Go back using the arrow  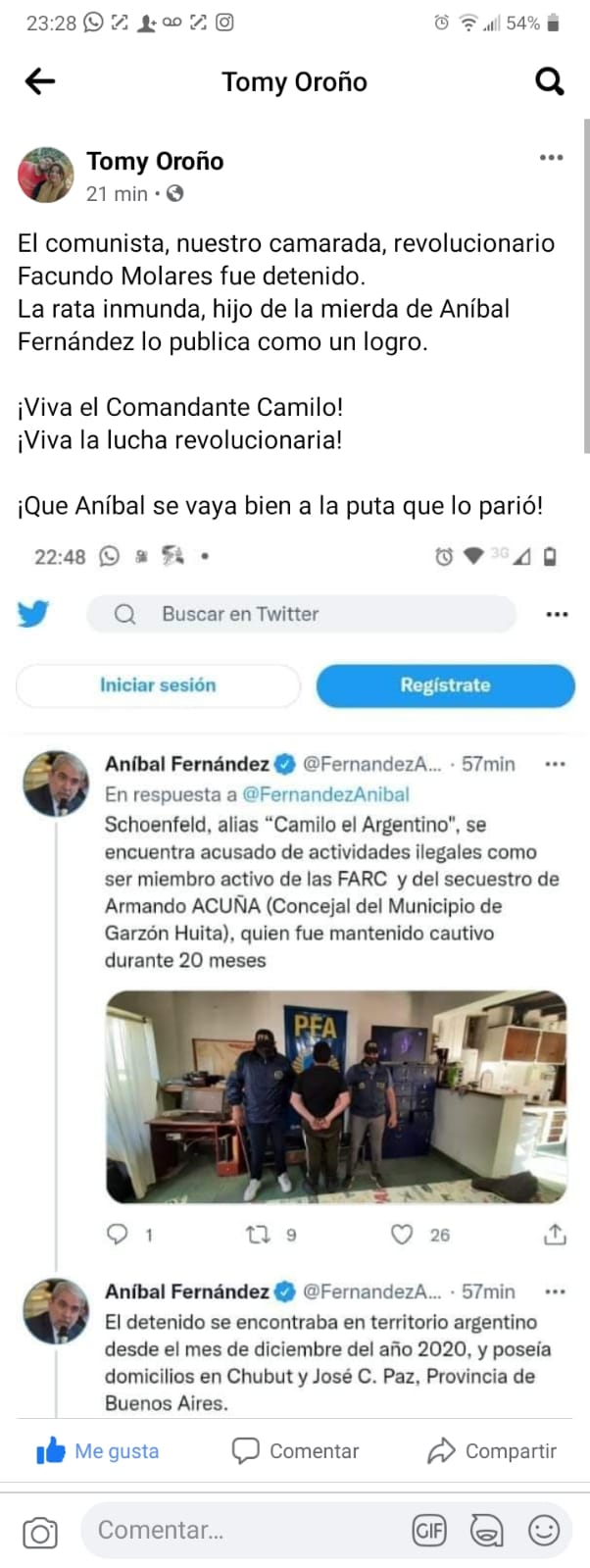click(39, 81)
